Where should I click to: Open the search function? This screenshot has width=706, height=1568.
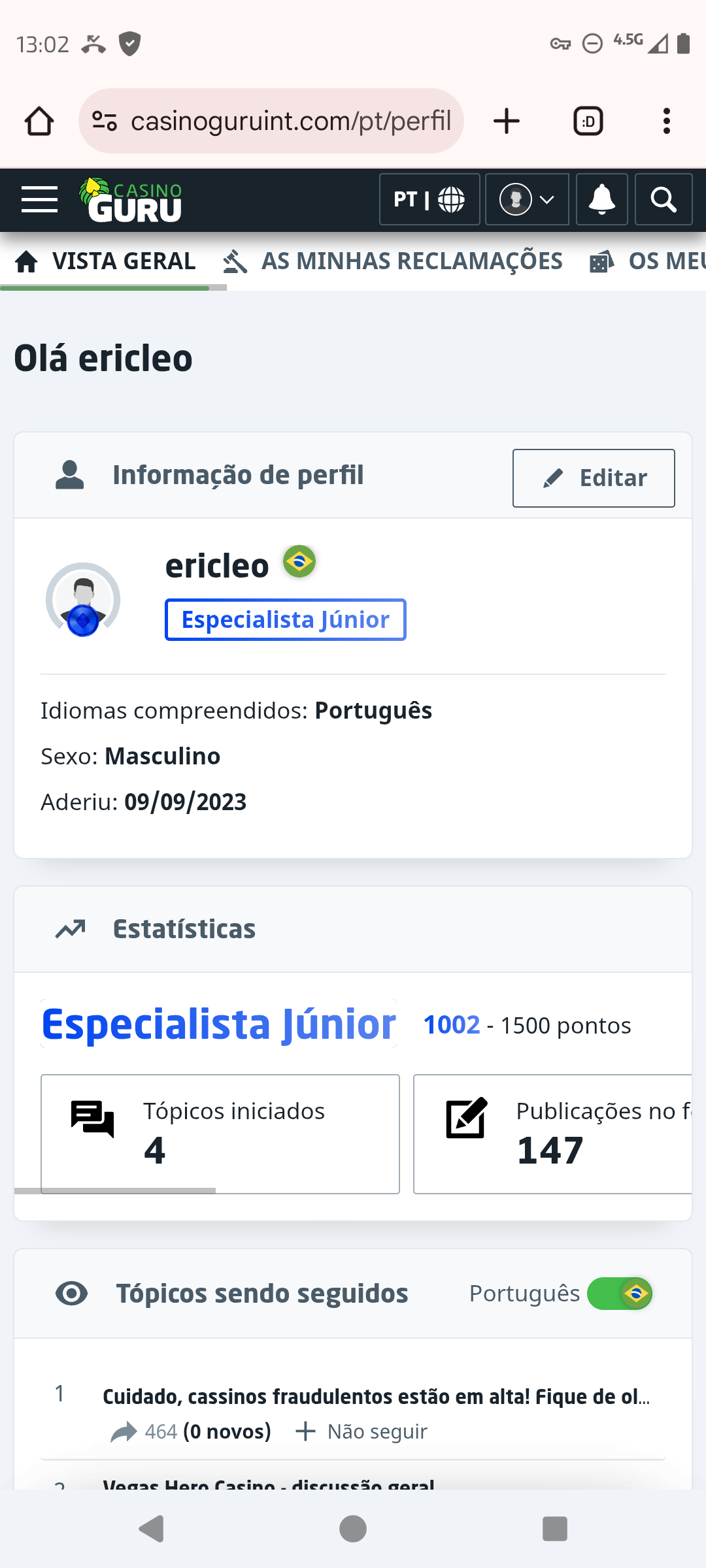click(x=663, y=200)
